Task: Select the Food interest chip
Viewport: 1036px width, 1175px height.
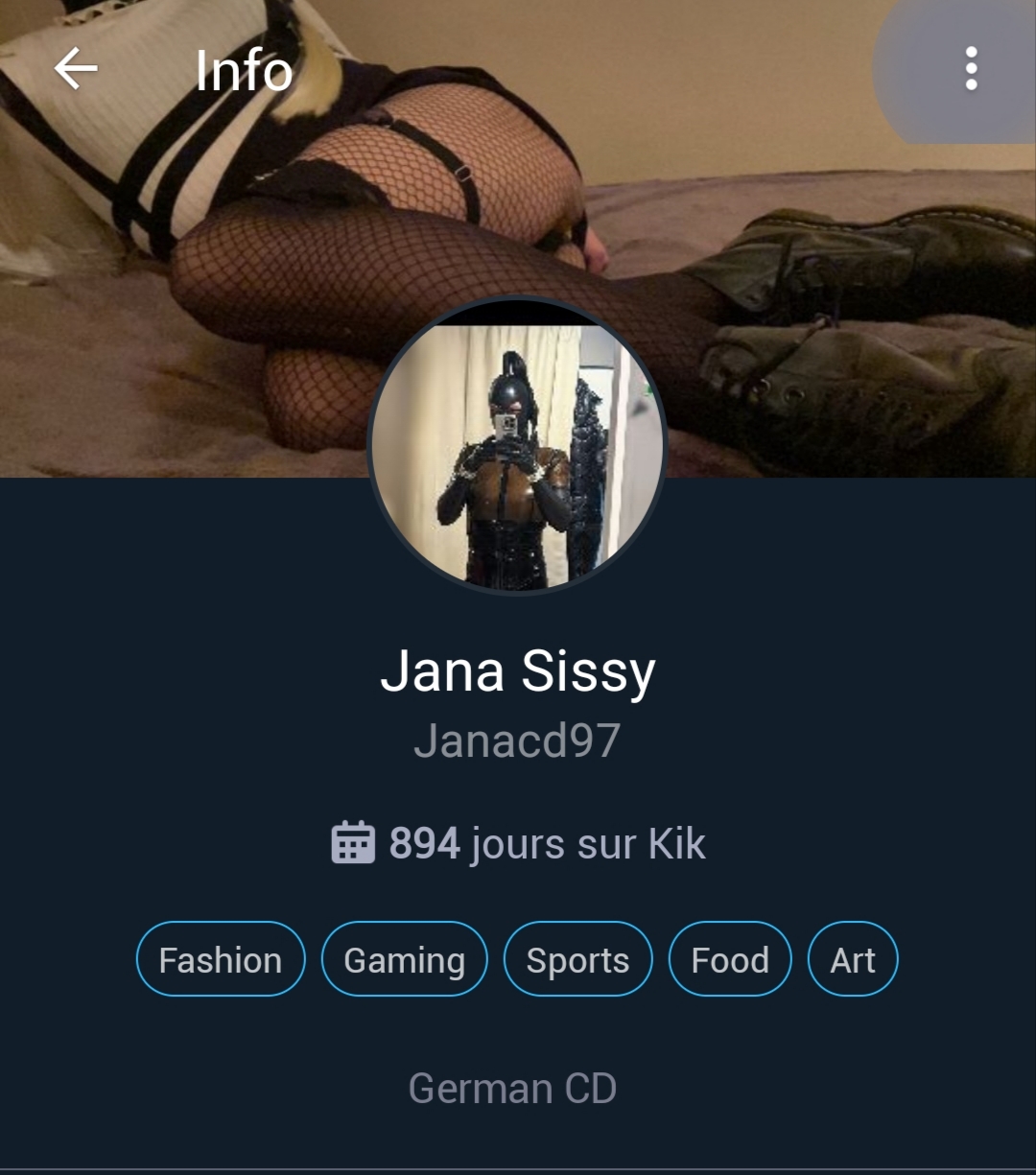Action: (730, 959)
